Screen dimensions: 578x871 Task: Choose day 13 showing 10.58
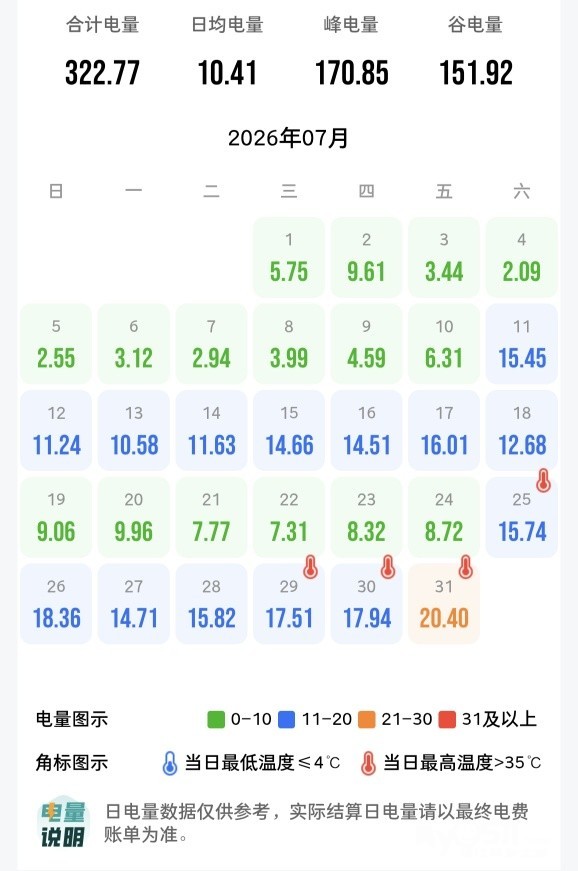coord(134,431)
